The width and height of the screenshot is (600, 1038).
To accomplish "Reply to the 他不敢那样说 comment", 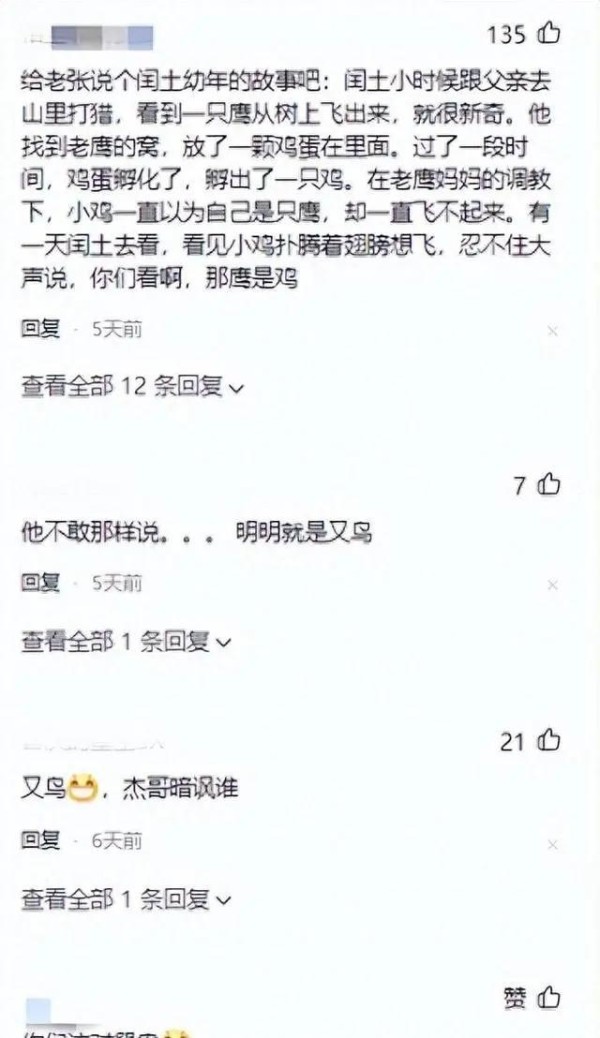I will [x=40, y=583].
